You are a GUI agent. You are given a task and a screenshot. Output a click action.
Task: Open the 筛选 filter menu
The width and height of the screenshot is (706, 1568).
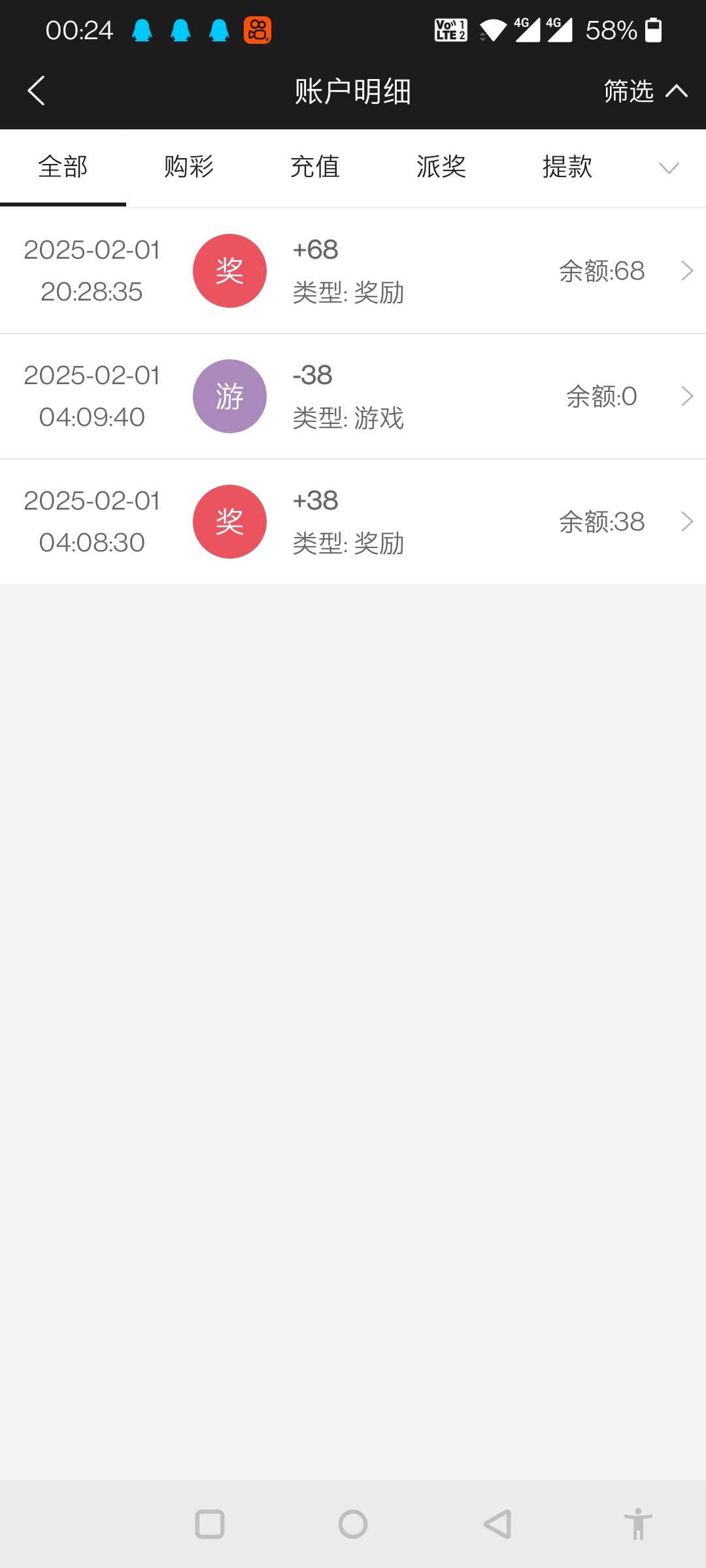point(645,91)
